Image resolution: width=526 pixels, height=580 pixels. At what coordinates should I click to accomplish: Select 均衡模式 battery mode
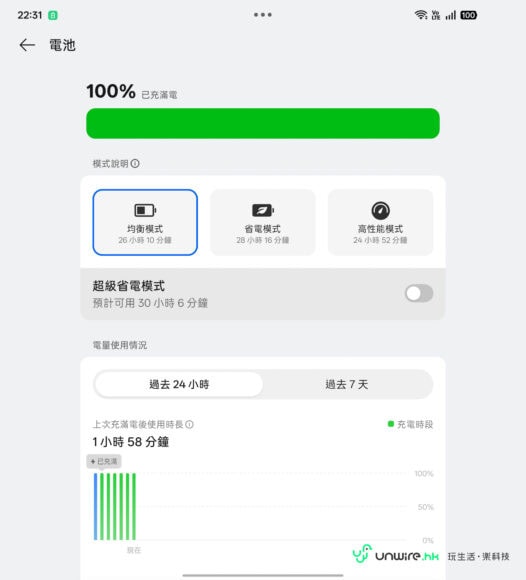click(x=145, y=222)
